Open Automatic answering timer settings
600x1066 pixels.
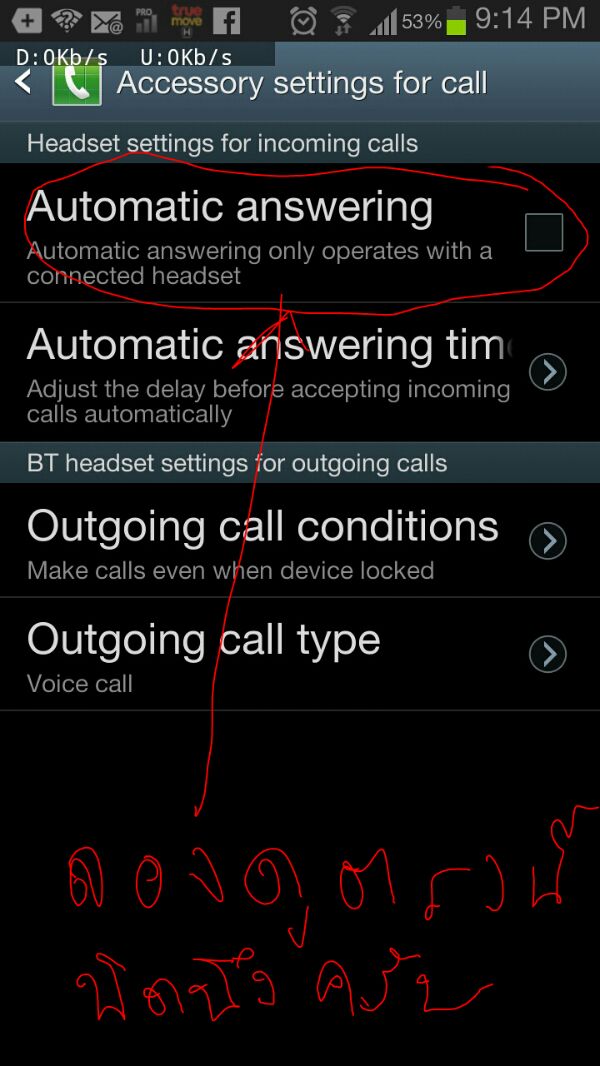[300, 372]
